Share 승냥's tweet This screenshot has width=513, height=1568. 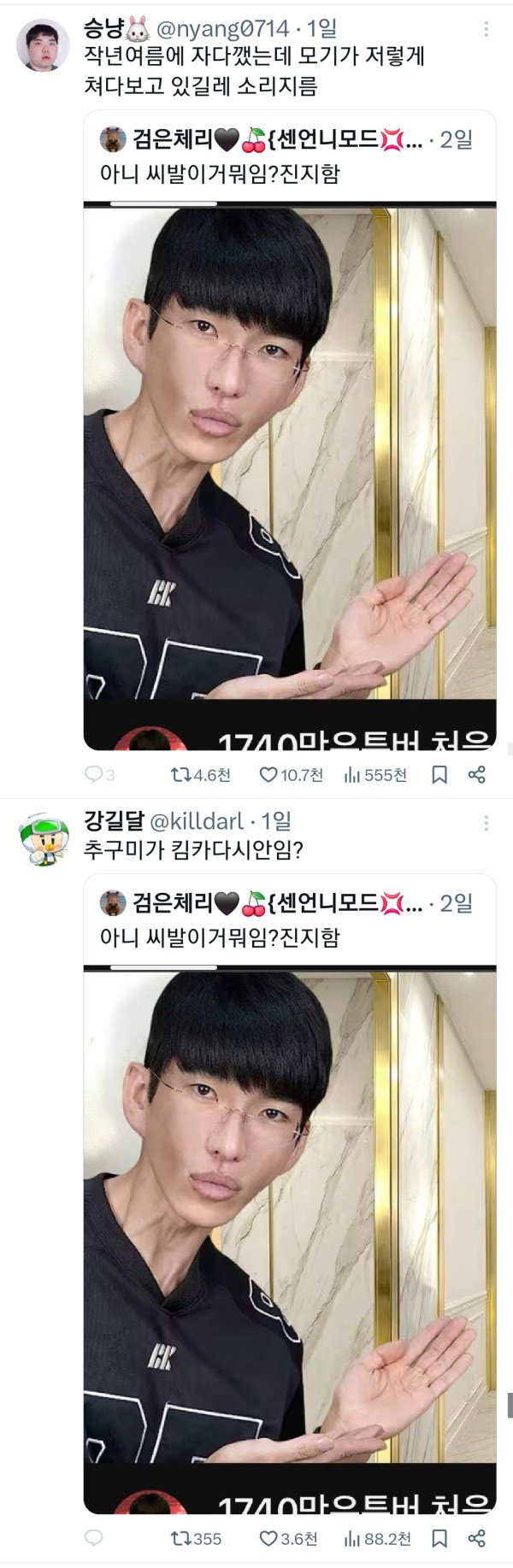pyautogui.click(x=477, y=774)
